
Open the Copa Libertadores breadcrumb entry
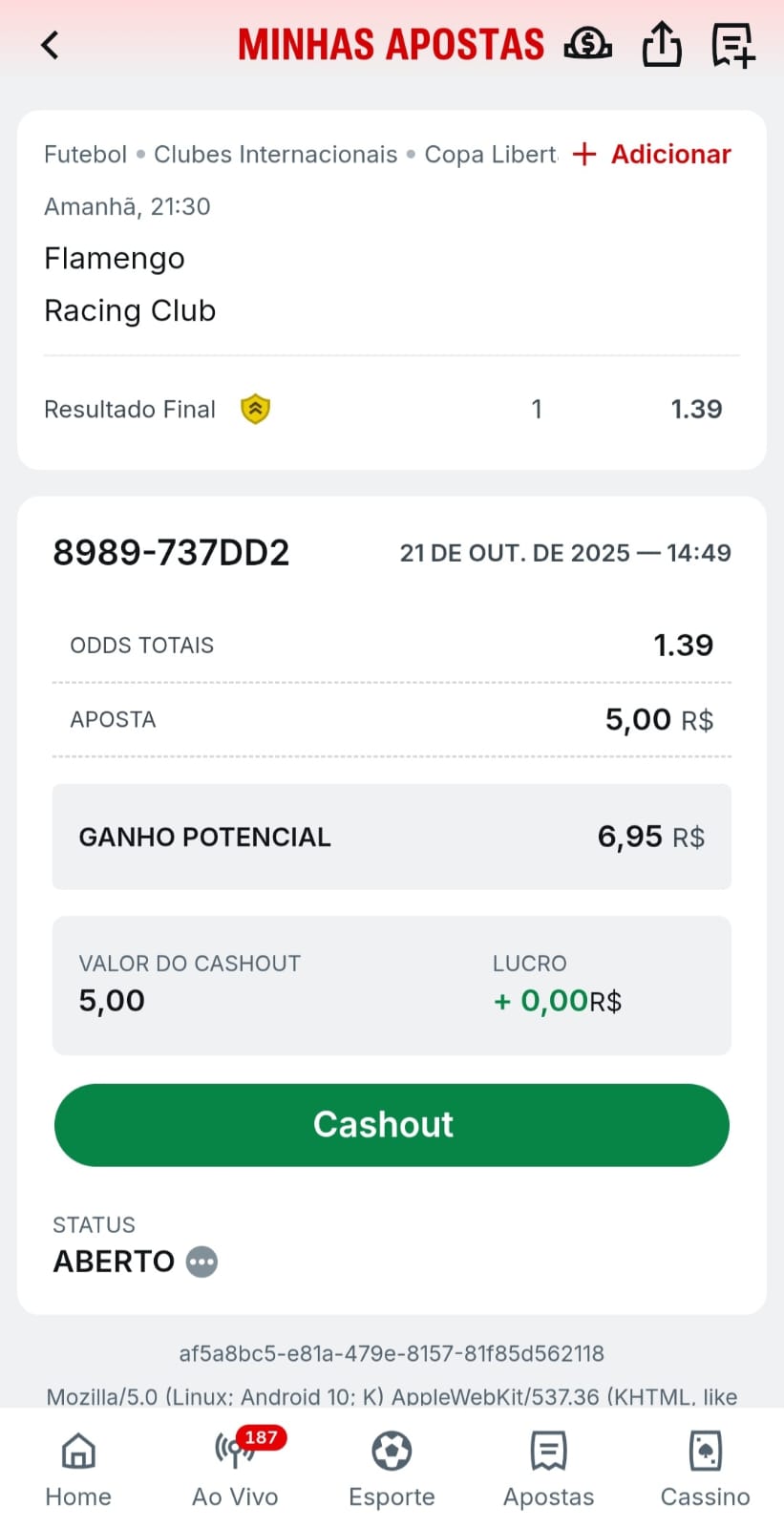[491, 154]
